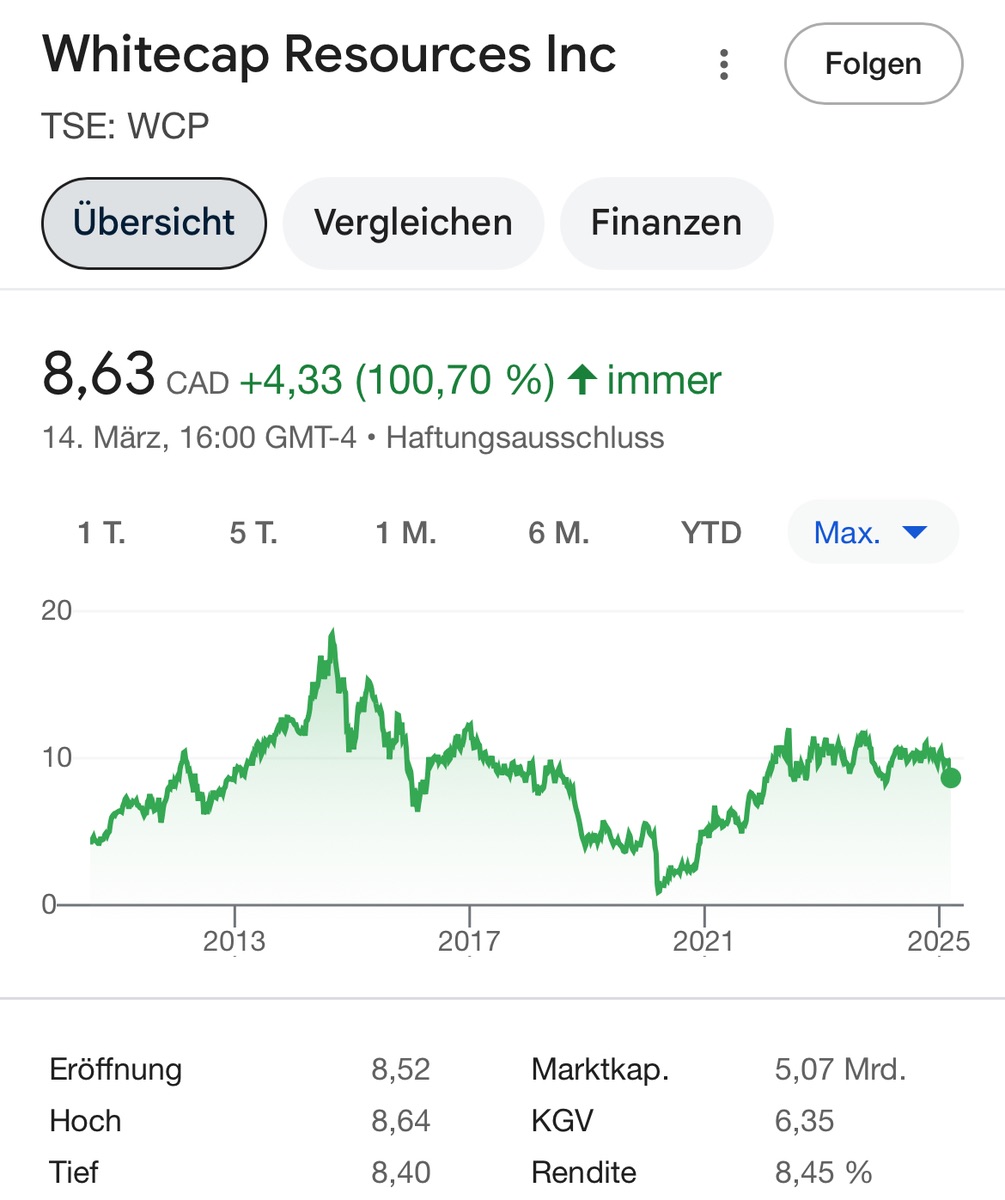Choose the 1 M. time range

[406, 532]
